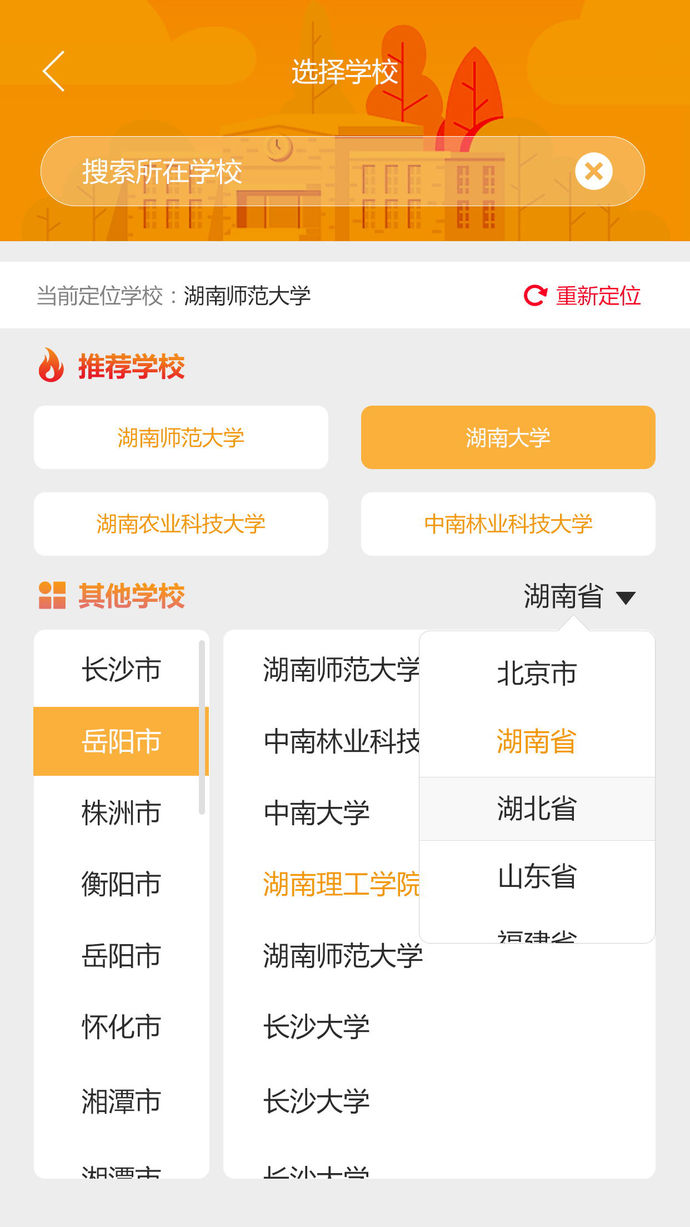This screenshot has height=1227, width=690.
Task: Choose 湖南农业科技大学 from recommendations
Action: tap(181, 524)
